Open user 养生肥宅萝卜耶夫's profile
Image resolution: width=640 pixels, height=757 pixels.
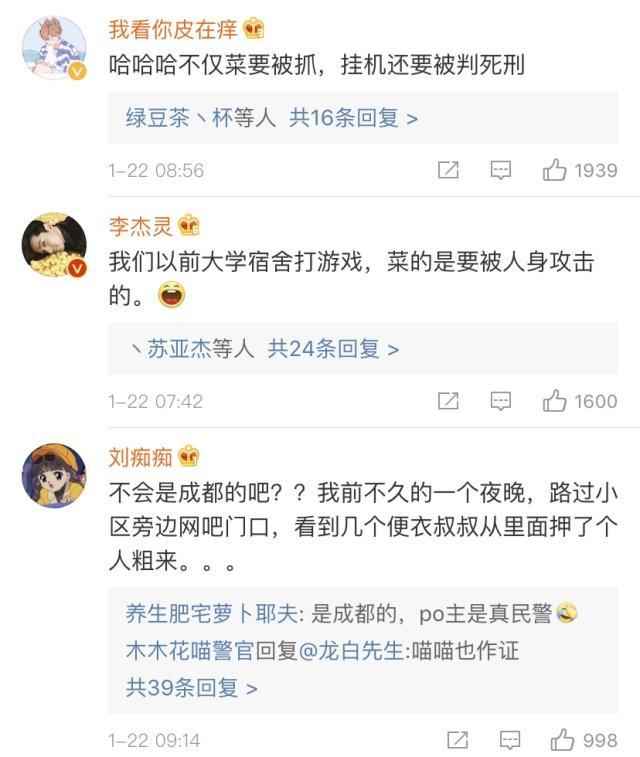pos(212,614)
